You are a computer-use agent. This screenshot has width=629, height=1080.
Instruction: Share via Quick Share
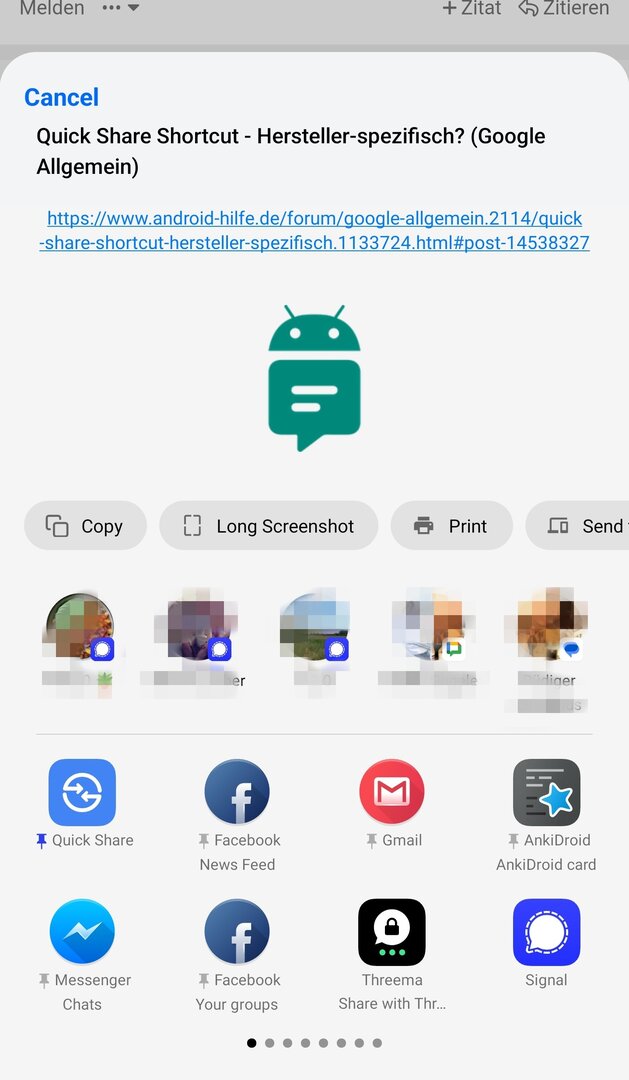pyautogui.click(x=82, y=793)
